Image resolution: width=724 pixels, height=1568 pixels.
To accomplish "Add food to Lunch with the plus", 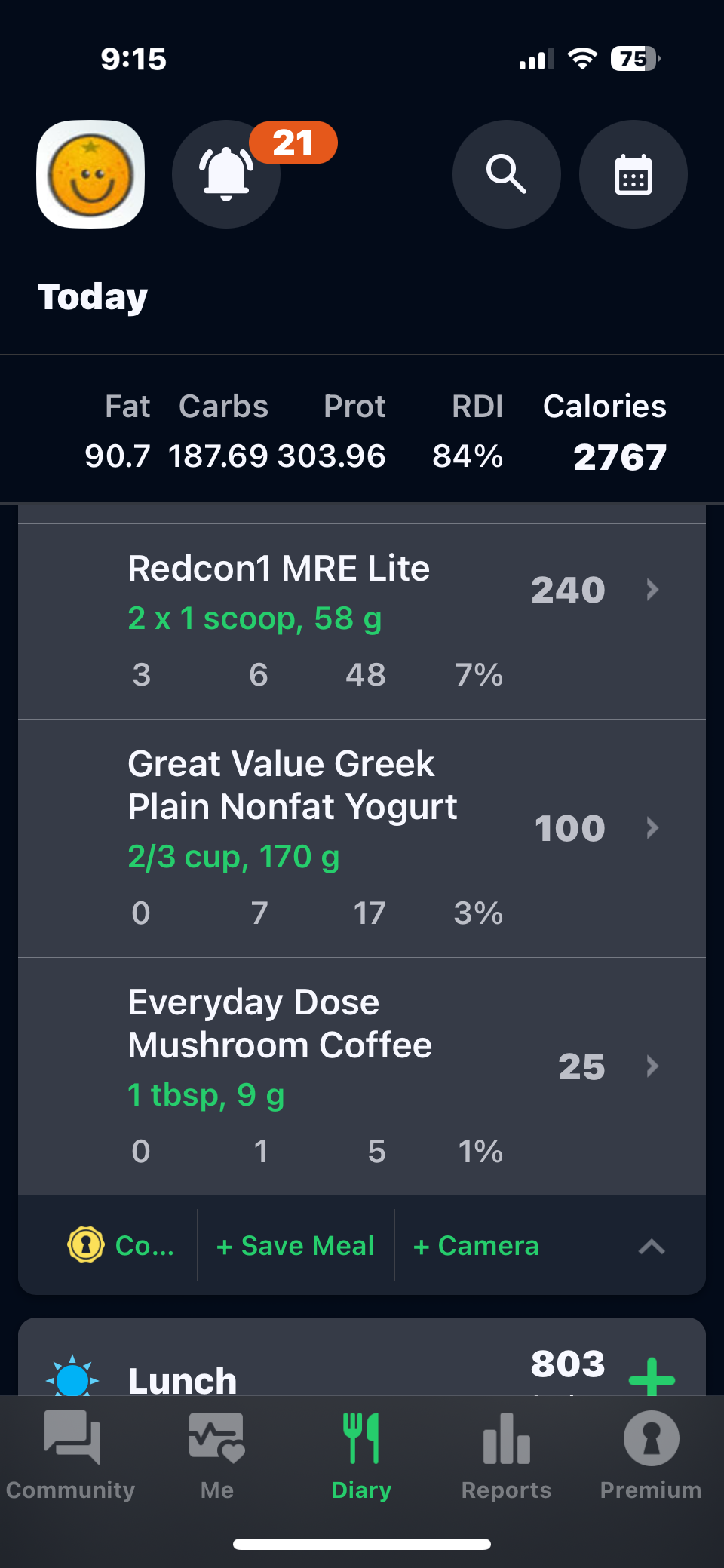I will 652,1376.
